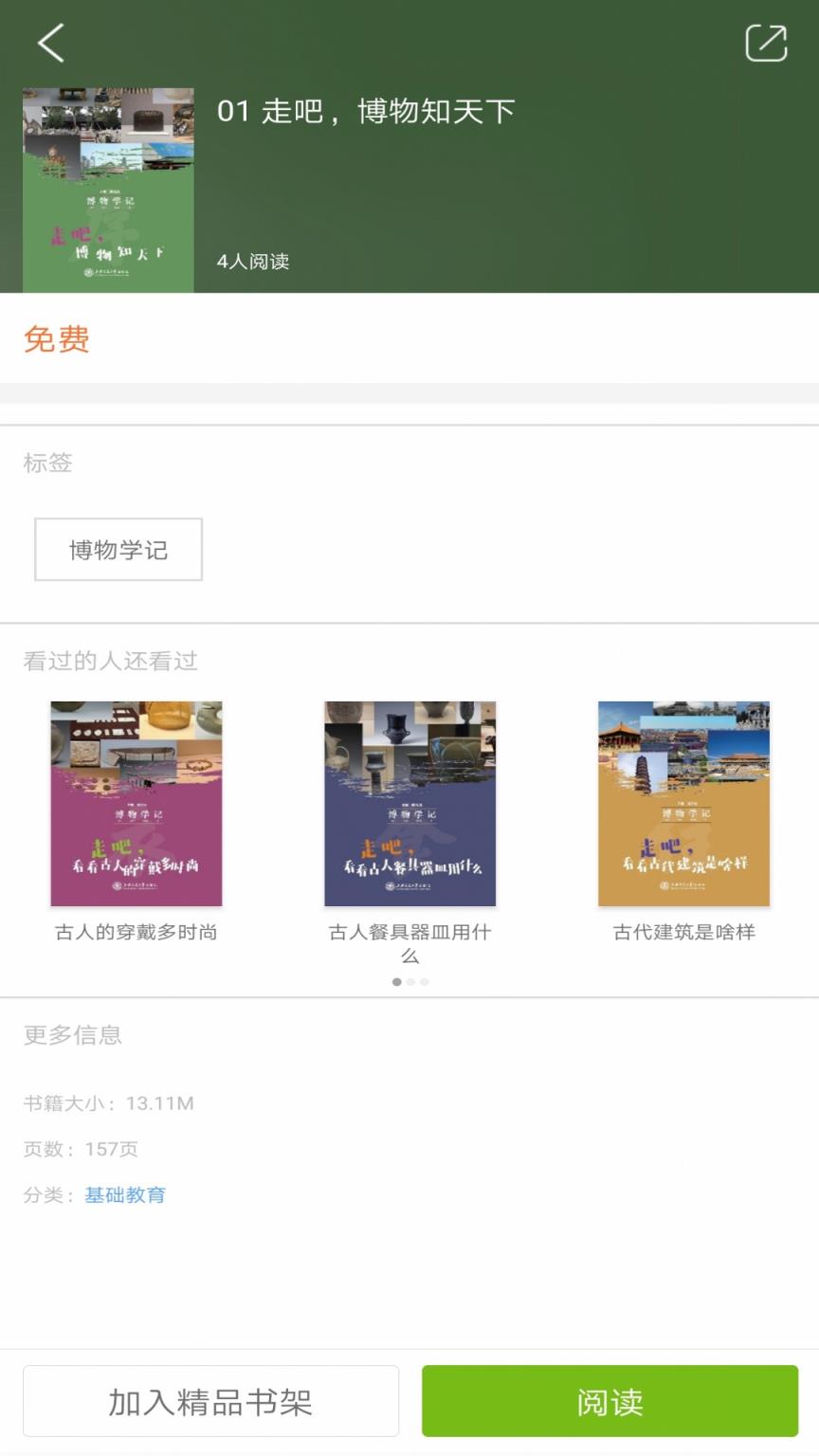The height and width of the screenshot is (1456, 819).
Task: Open thumbnail of 古人餐具器皿用什么
Action: pos(409,803)
